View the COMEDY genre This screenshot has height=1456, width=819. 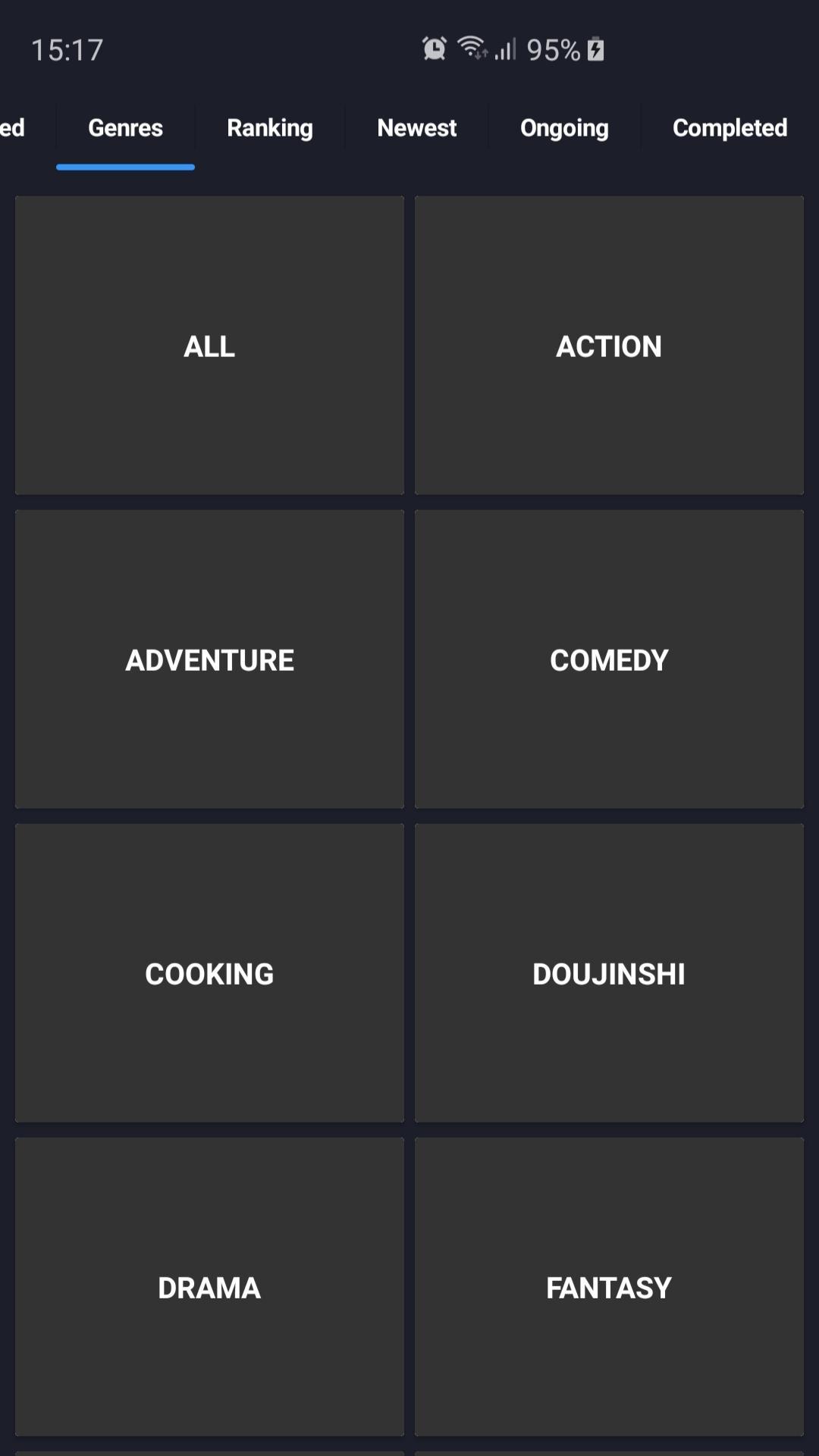(609, 659)
